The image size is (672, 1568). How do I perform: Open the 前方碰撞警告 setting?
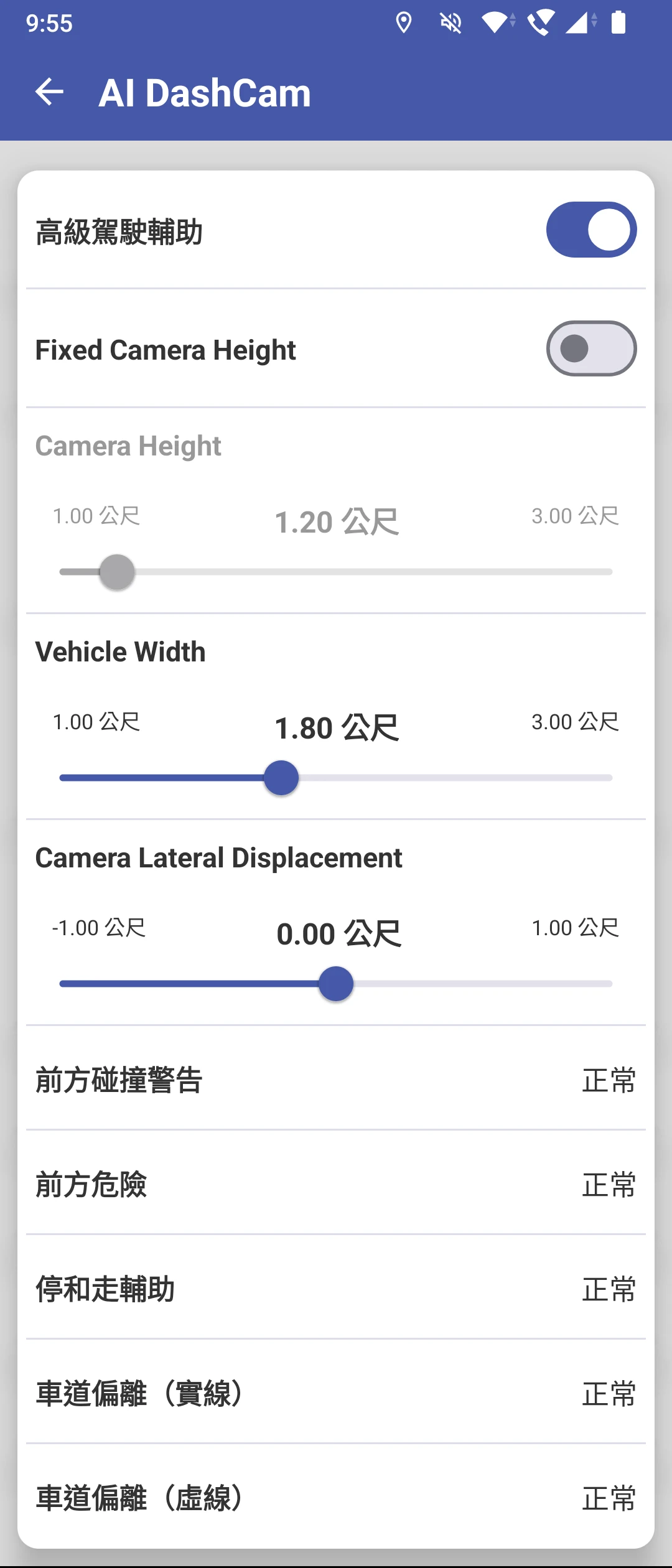tap(336, 1080)
